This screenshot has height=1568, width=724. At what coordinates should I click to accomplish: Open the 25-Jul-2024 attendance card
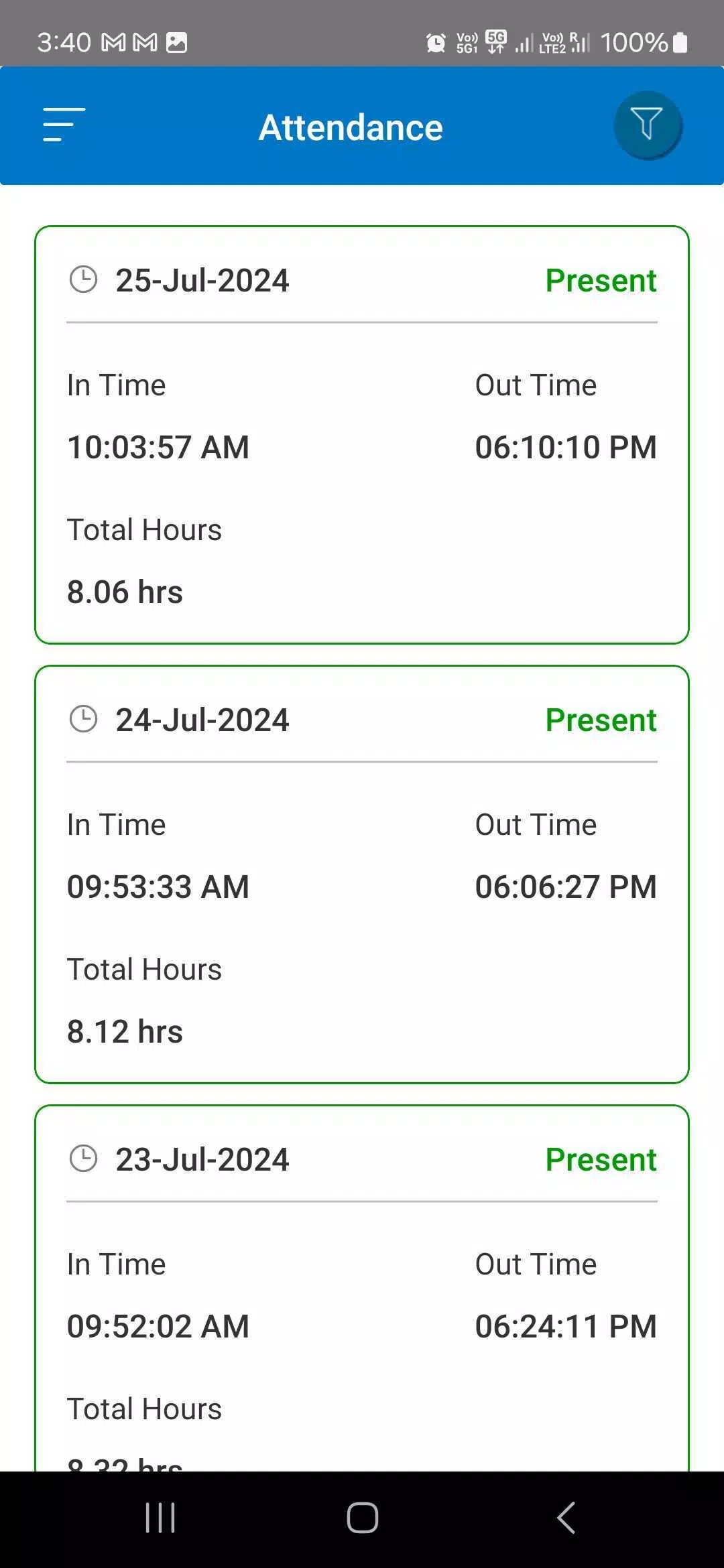tap(362, 435)
